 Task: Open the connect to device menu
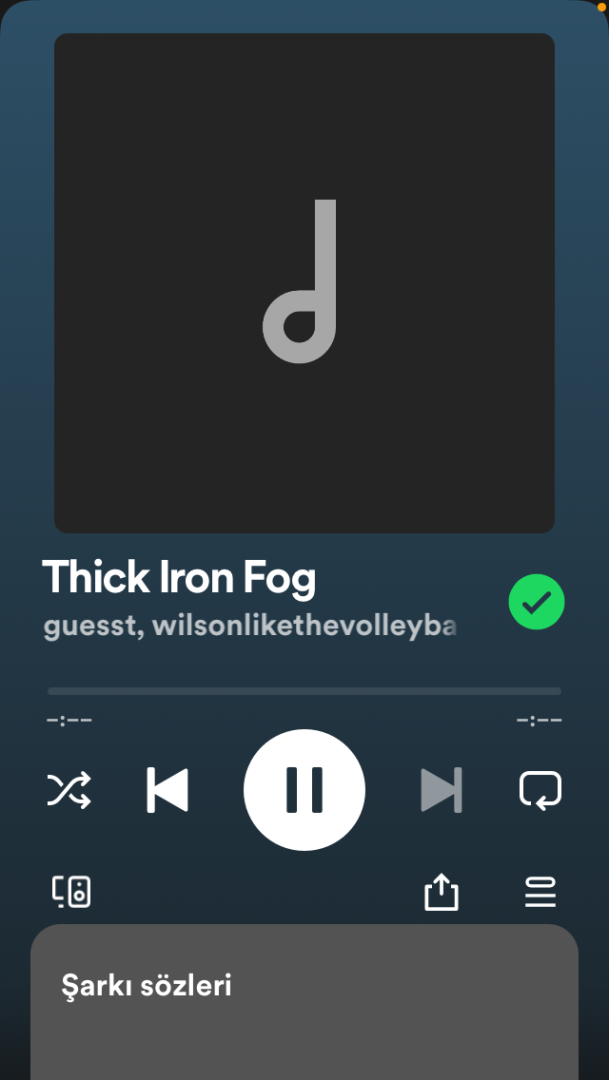pyautogui.click(x=71, y=891)
